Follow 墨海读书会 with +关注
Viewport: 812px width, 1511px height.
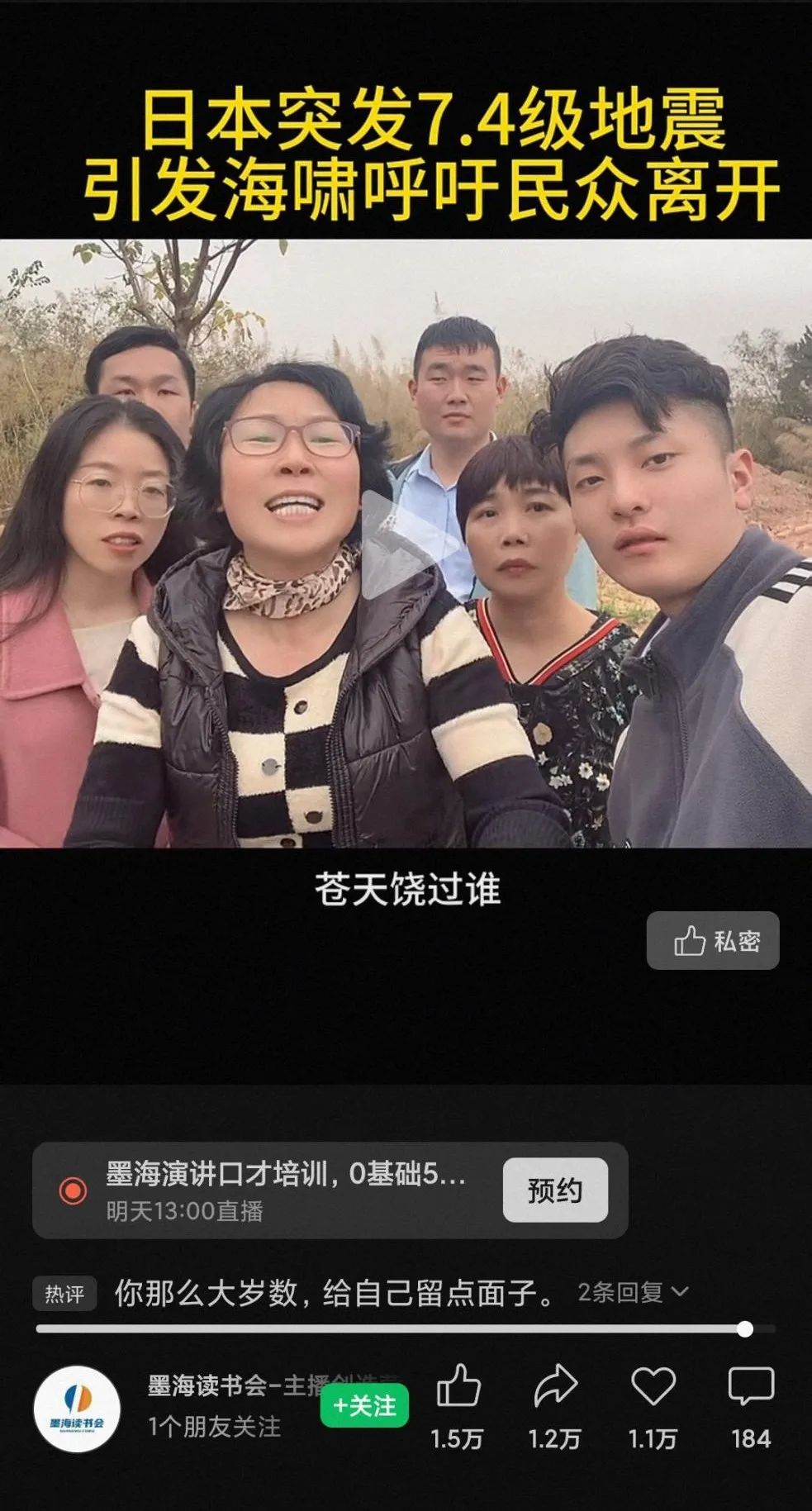[x=364, y=1405]
